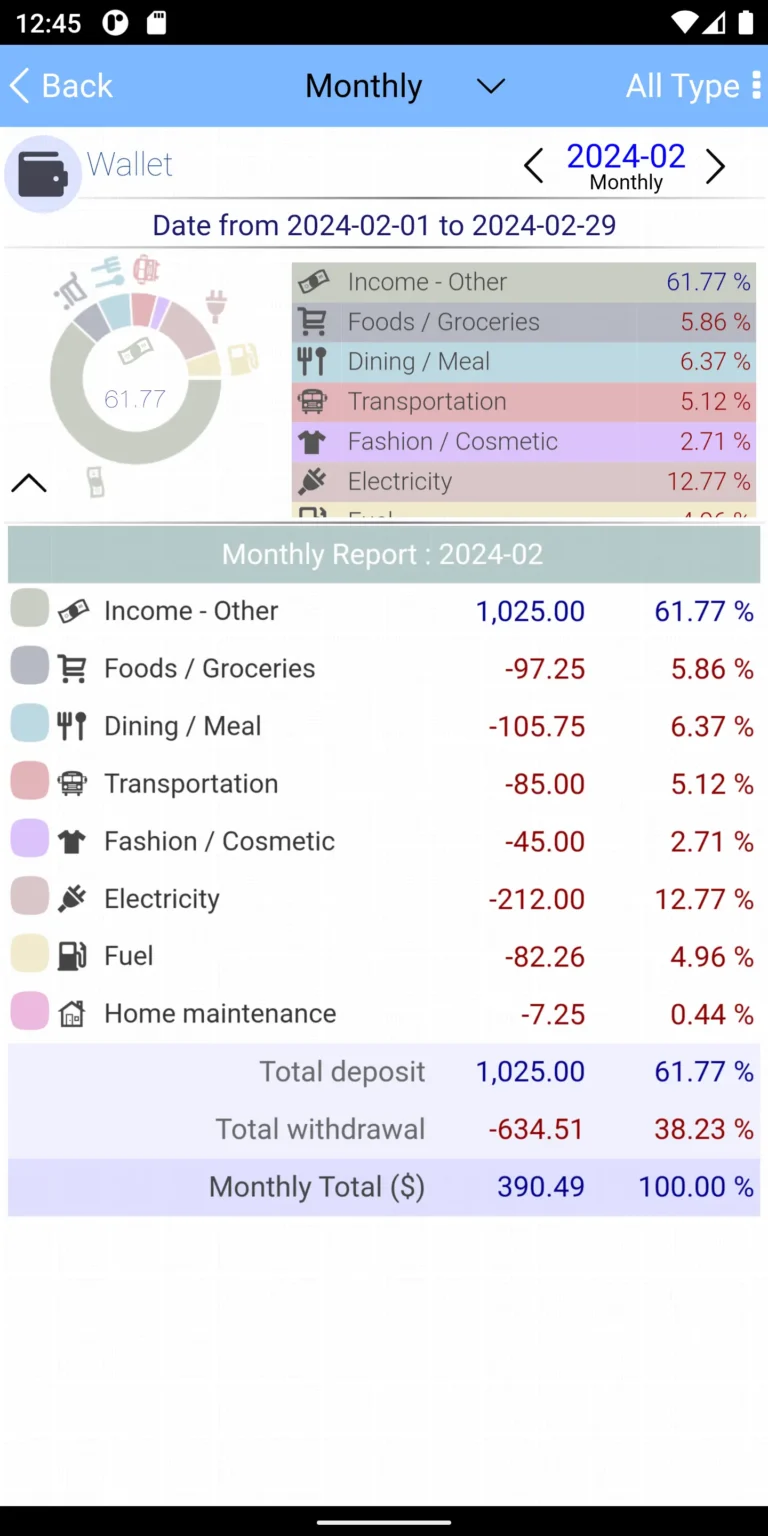Collapse the legend panel with the chevron

(29, 483)
